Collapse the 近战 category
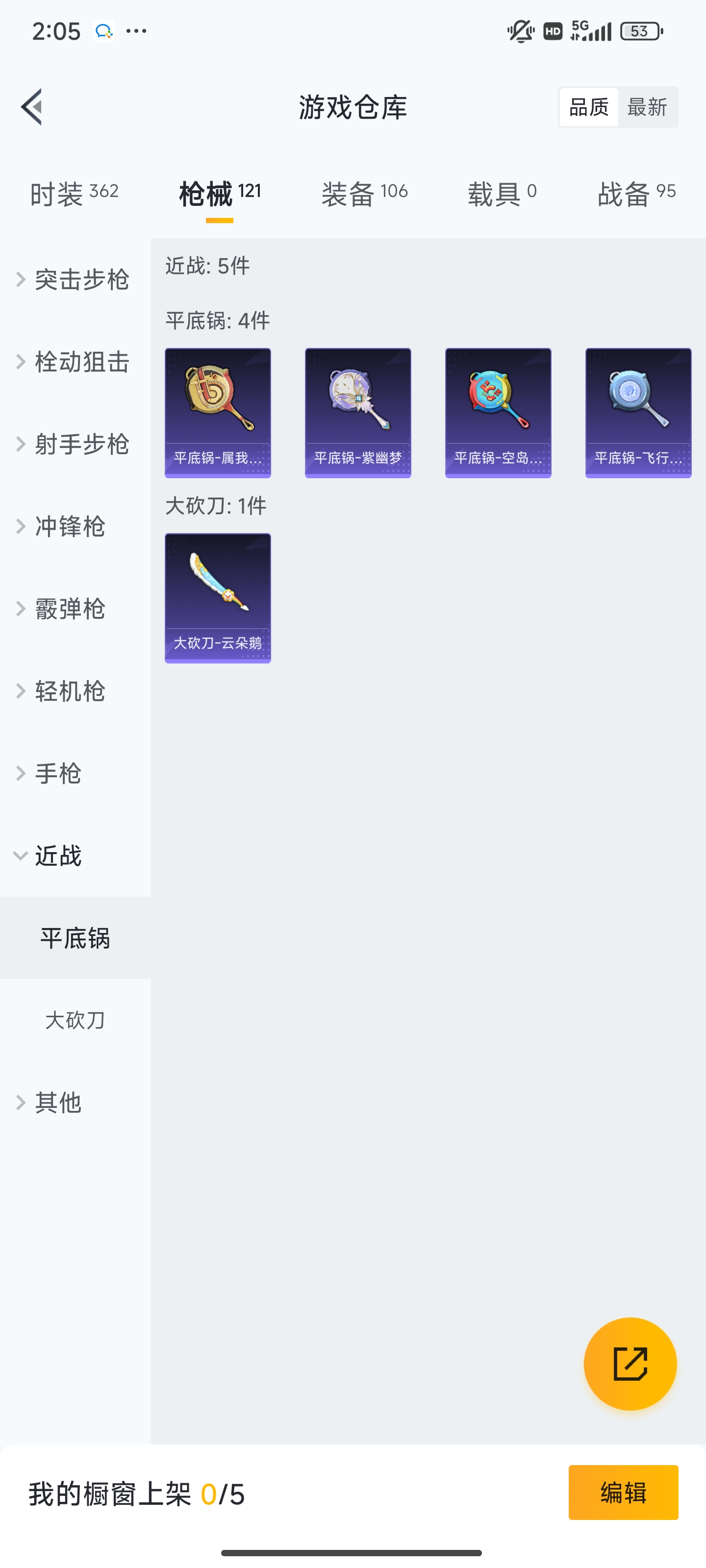This screenshot has width=706, height=1568. coord(61,856)
